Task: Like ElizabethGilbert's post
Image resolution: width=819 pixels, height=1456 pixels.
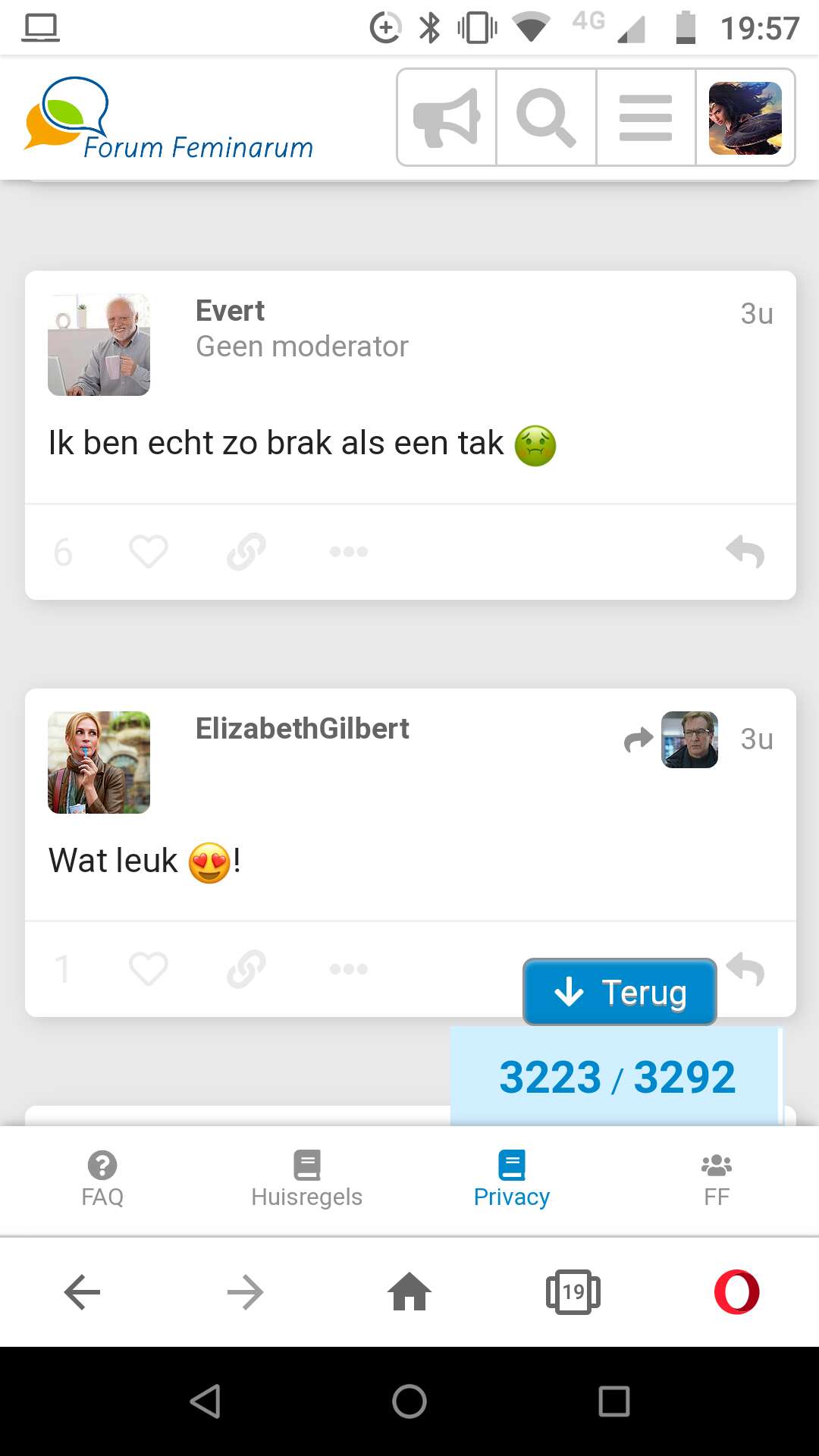Action: point(149,968)
